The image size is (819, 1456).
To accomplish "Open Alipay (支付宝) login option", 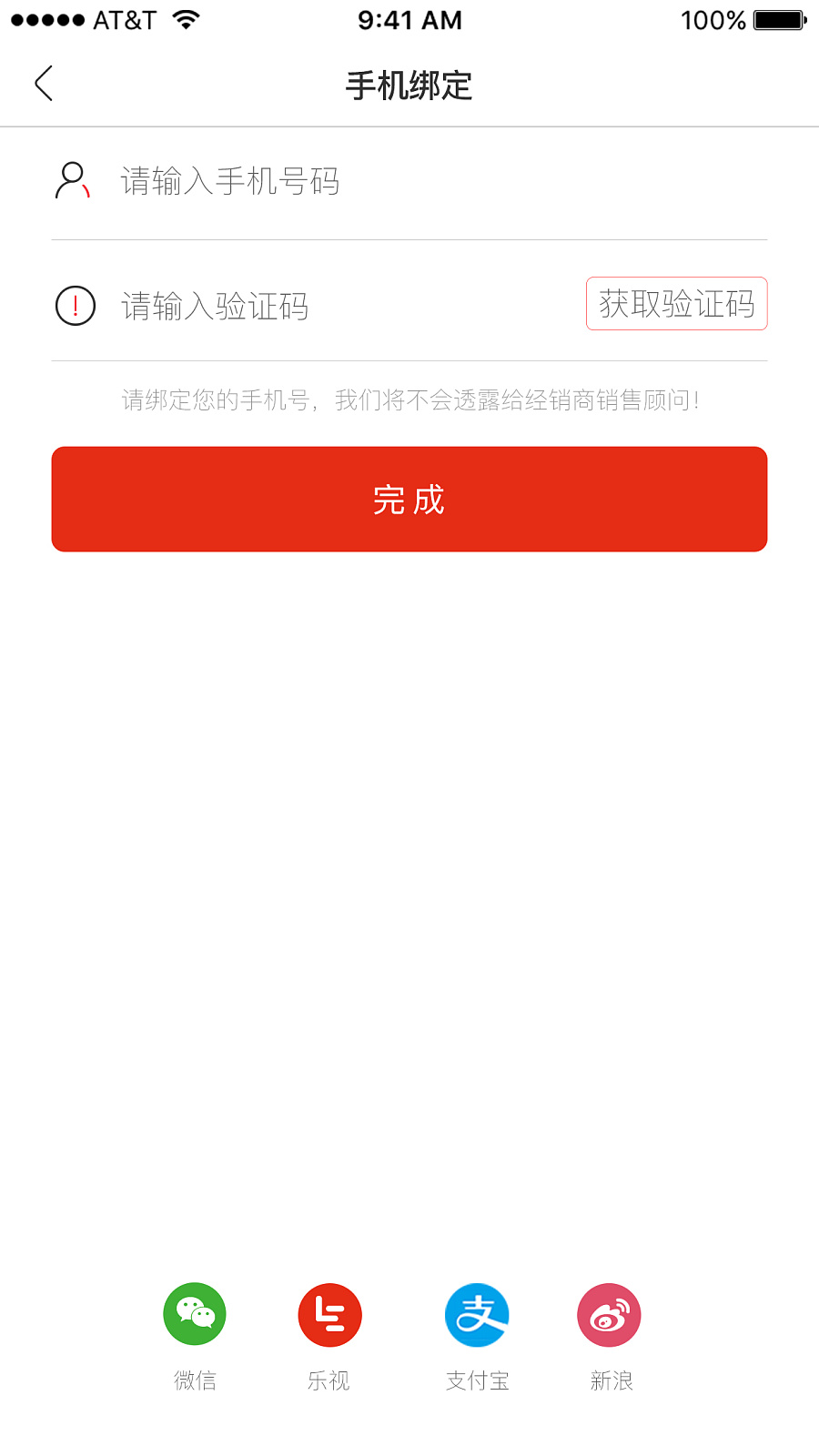I will pyautogui.click(x=477, y=1314).
